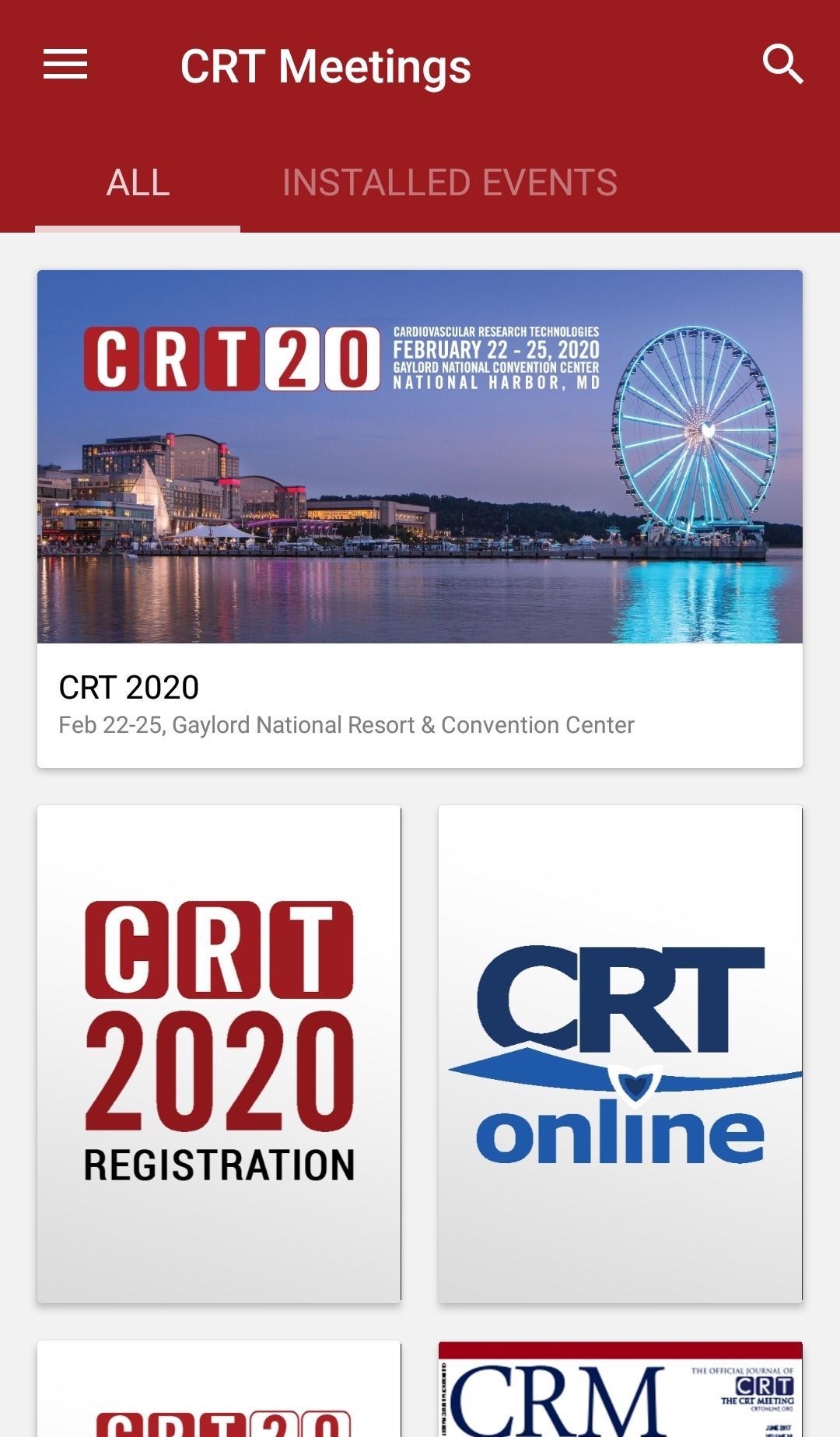Image resolution: width=840 pixels, height=1437 pixels.
Task: Switch to the All tab
Action: click(x=138, y=184)
